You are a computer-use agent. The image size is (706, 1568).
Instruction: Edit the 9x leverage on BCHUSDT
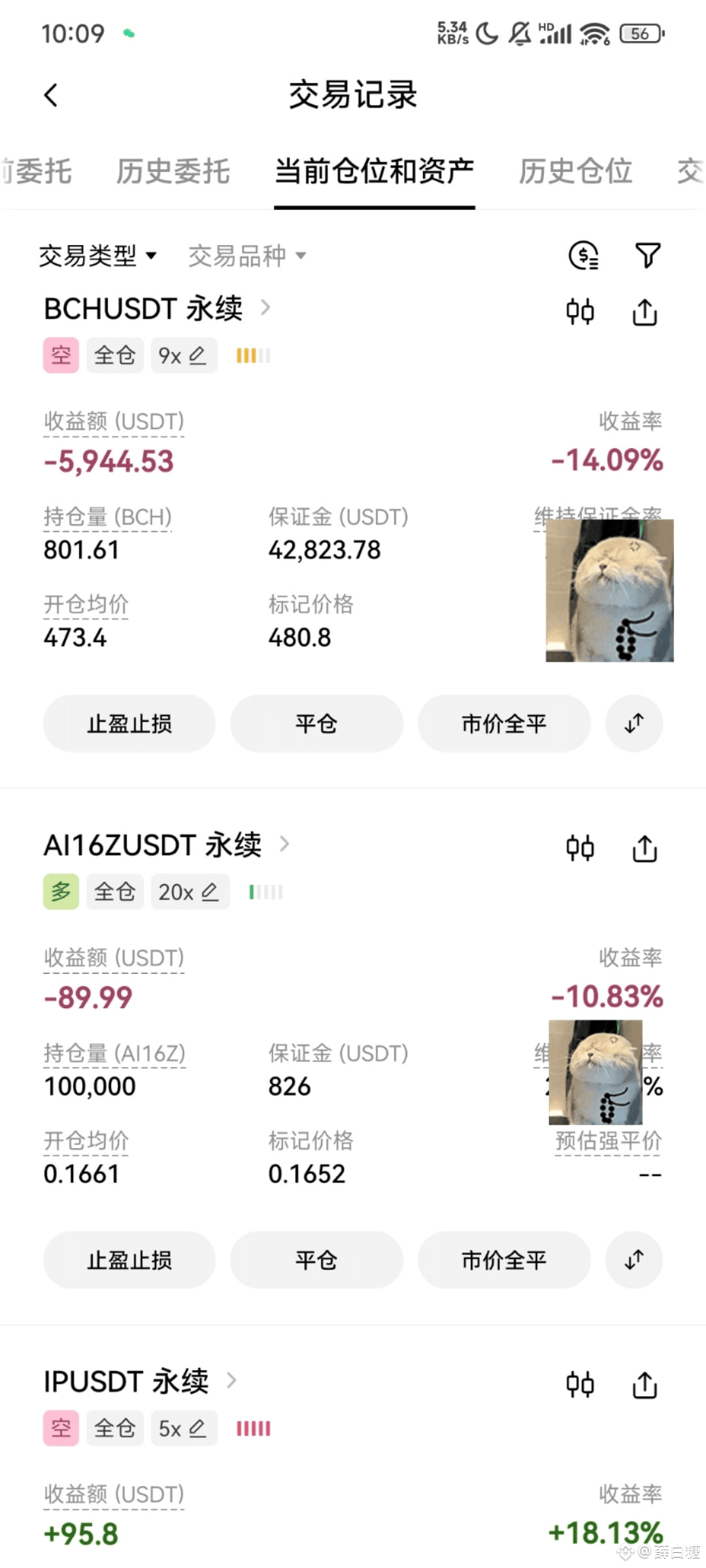(x=184, y=355)
